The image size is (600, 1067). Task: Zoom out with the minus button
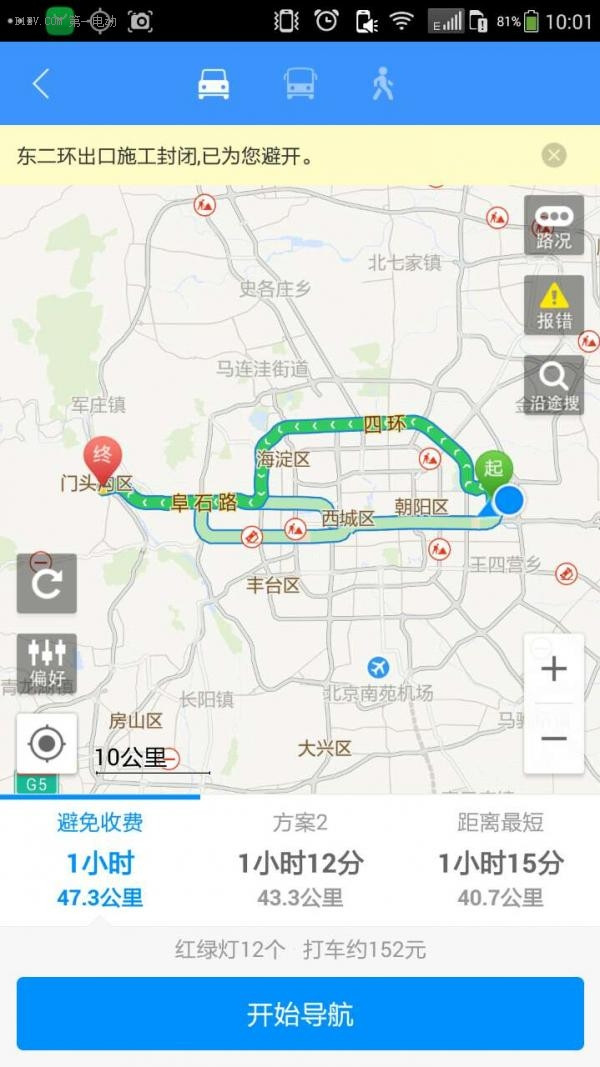[553, 739]
